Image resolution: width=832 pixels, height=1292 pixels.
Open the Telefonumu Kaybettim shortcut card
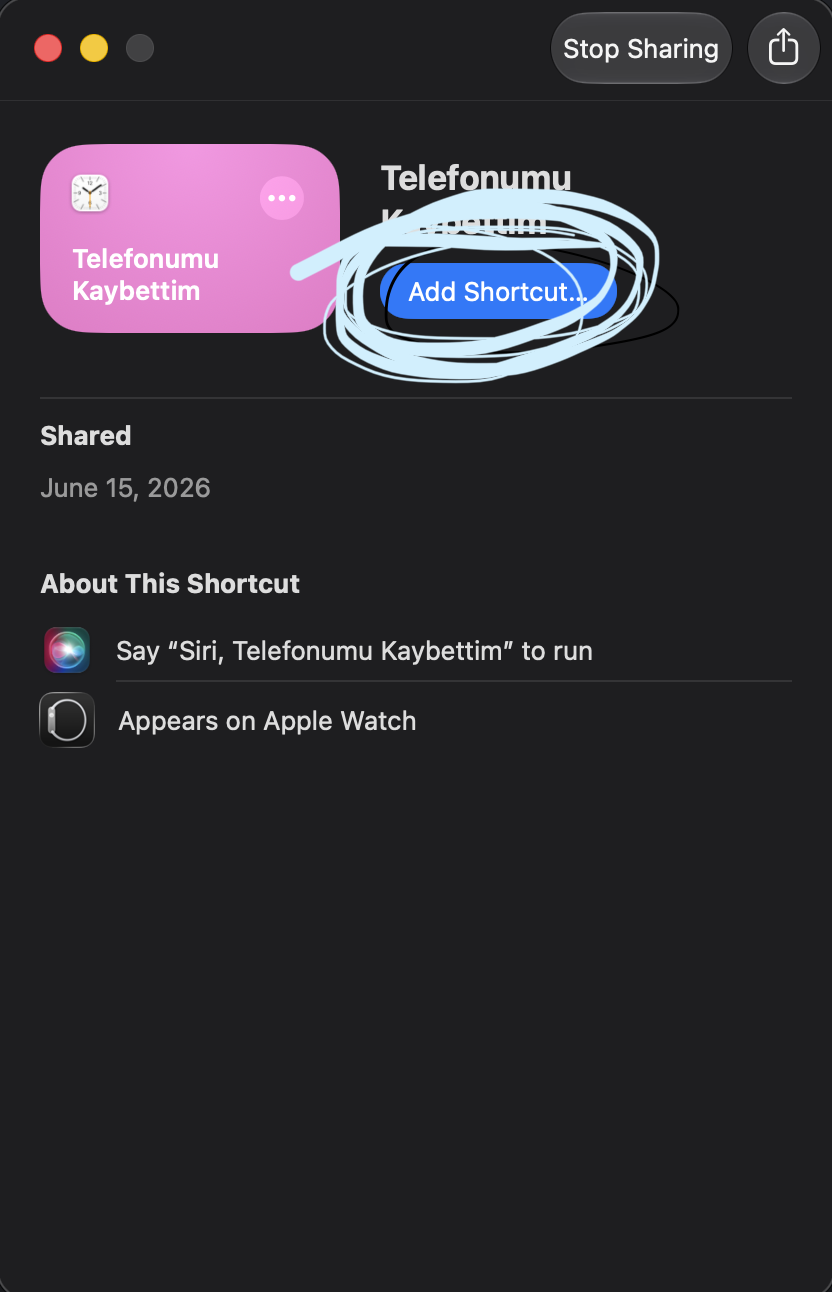[190, 238]
